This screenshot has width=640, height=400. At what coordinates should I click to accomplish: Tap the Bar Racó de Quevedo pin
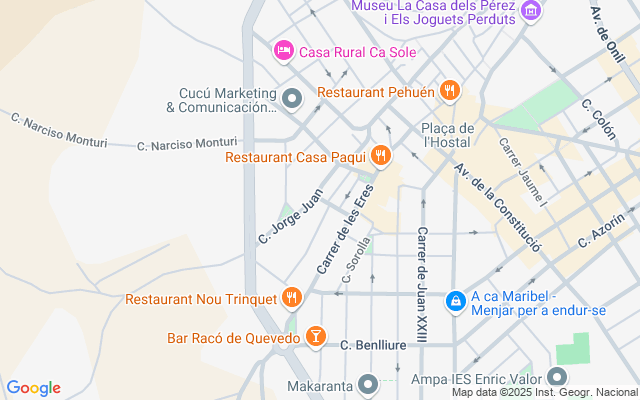315,337
